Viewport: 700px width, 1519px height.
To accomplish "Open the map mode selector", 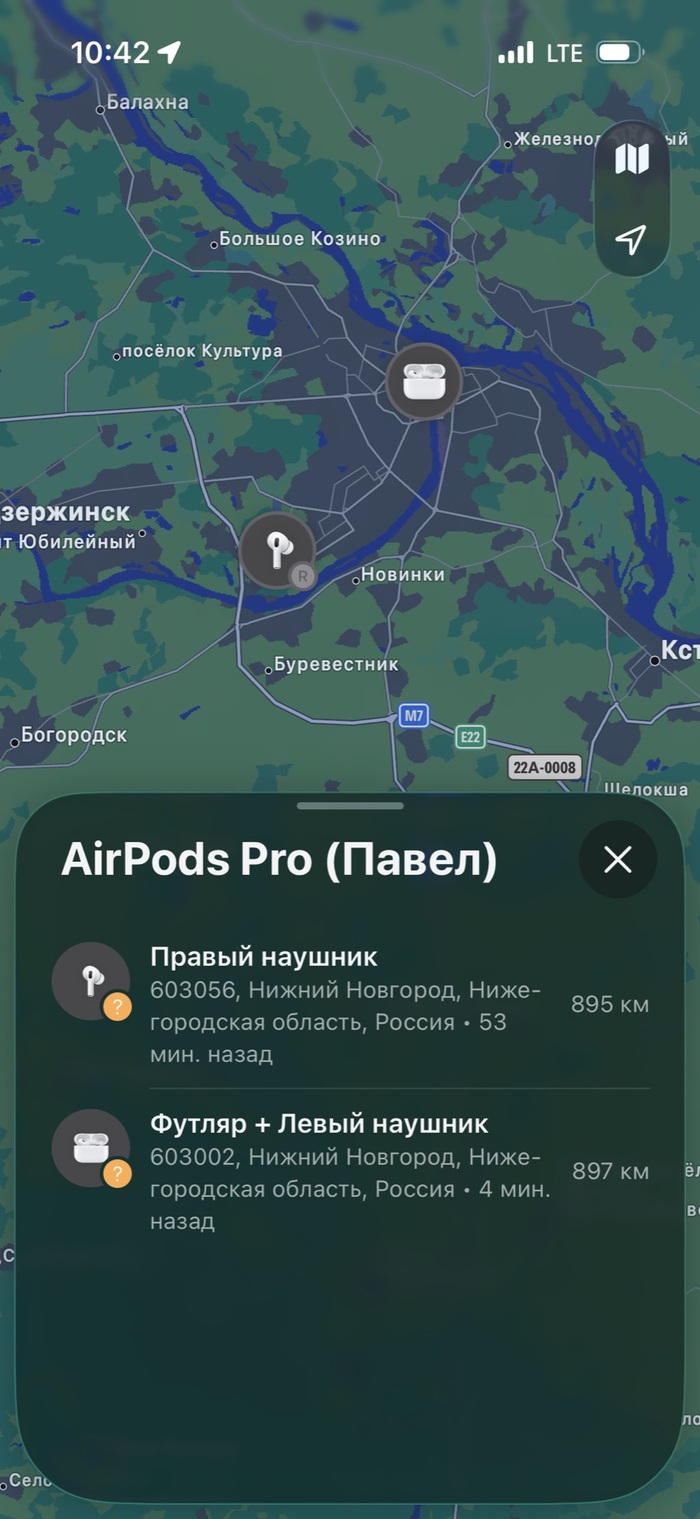I will coord(631,159).
